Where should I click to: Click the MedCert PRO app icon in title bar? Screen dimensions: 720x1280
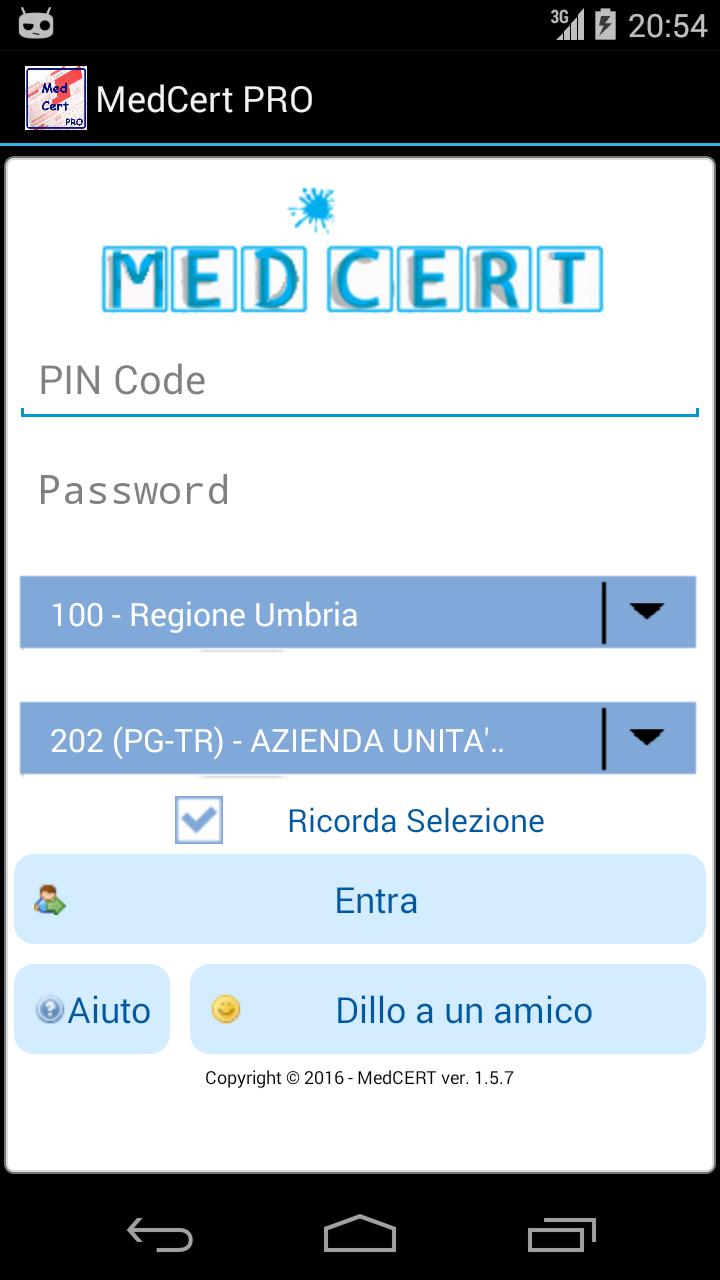click(x=56, y=97)
